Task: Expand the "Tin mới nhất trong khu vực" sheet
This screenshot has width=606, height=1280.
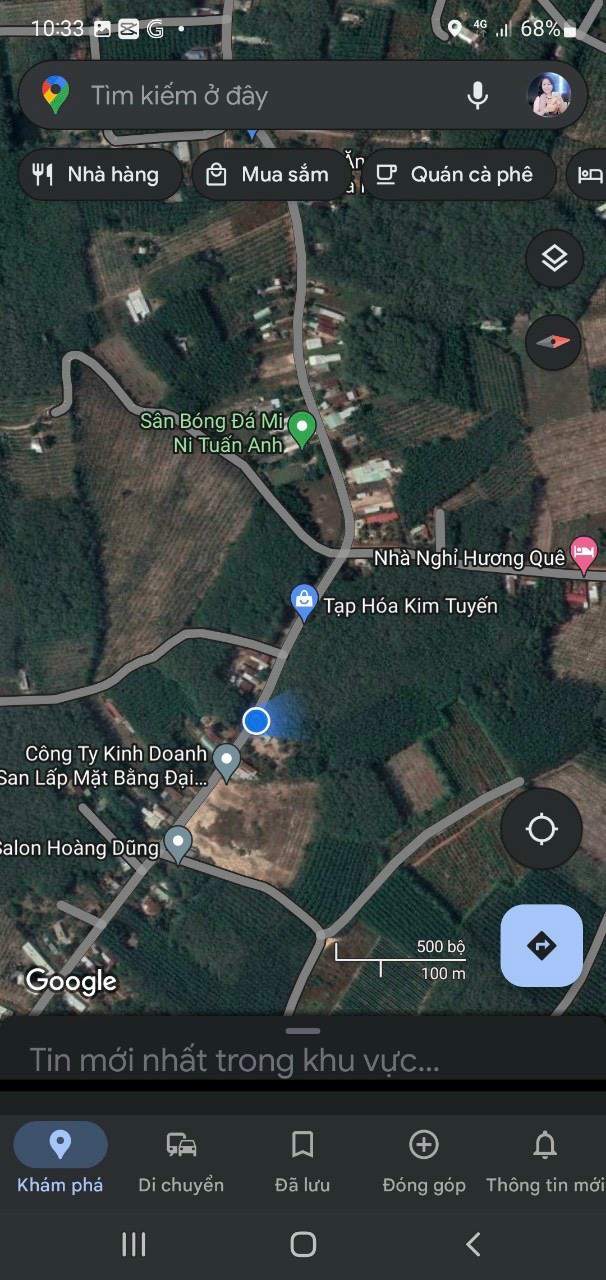Action: (303, 1060)
